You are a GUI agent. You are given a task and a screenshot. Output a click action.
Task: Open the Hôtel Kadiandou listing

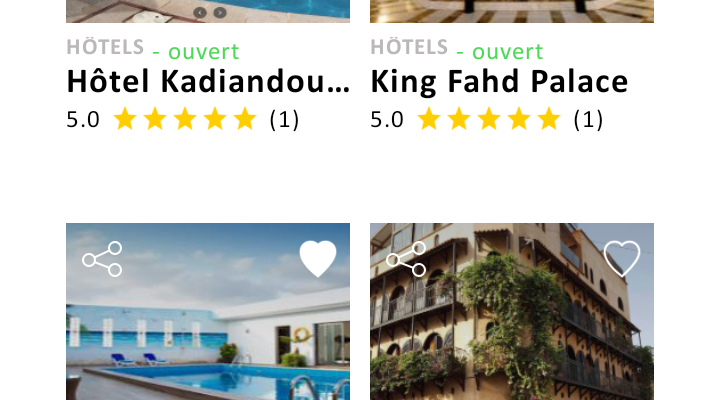pyautogui.click(x=207, y=81)
